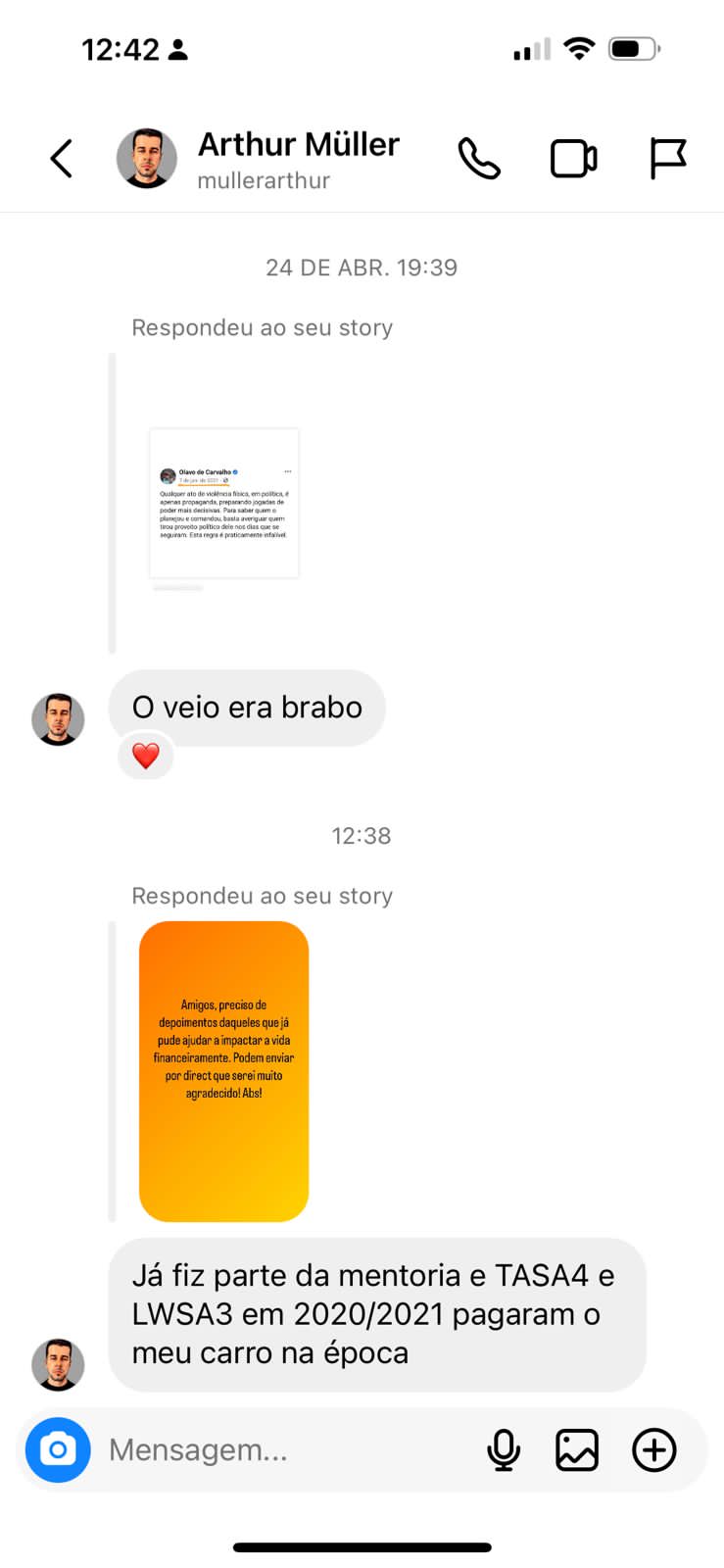
Task: Open the plus menu for more attachments
Action: [653, 1449]
